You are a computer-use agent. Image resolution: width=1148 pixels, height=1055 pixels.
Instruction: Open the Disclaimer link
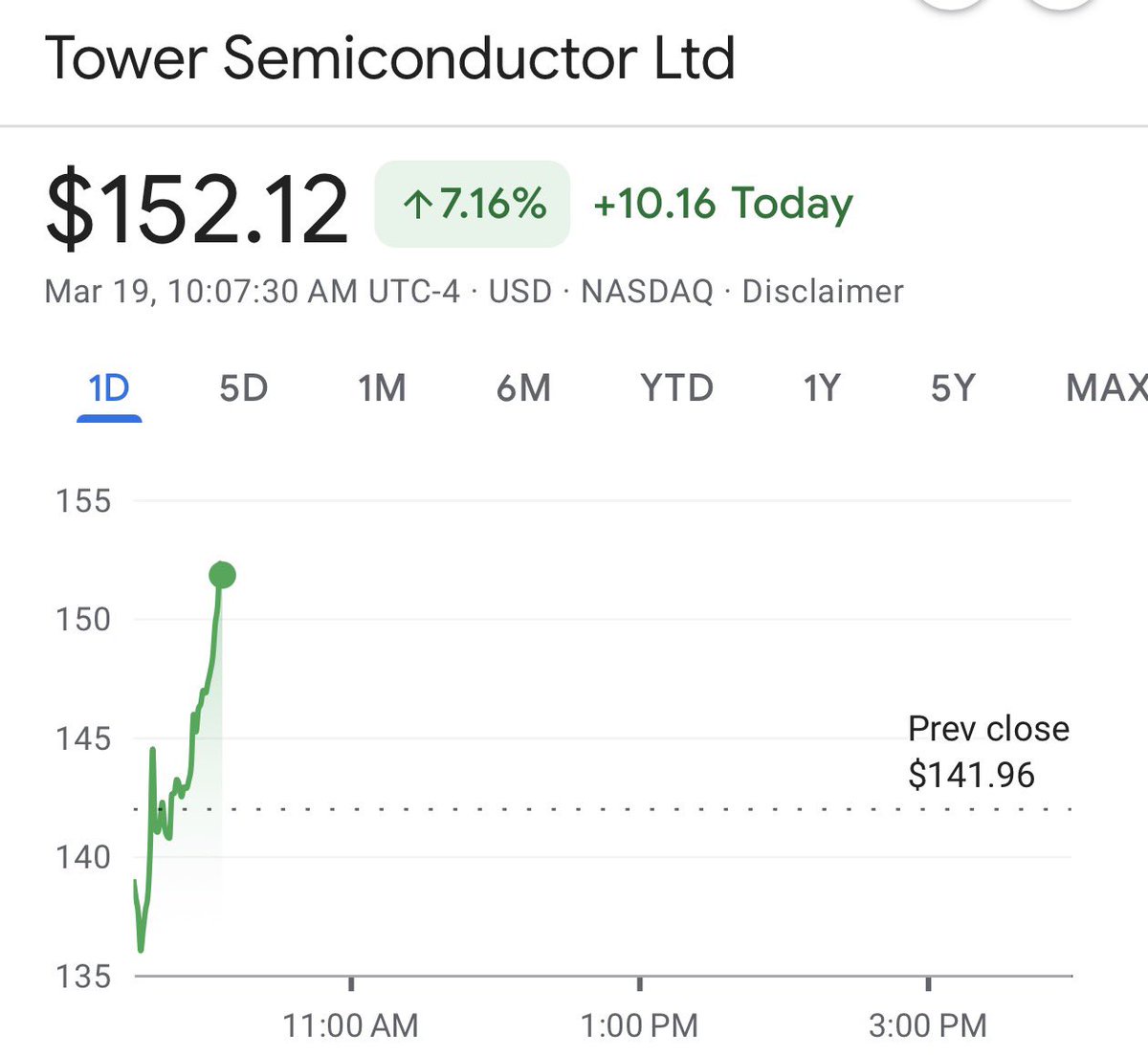point(822,291)
